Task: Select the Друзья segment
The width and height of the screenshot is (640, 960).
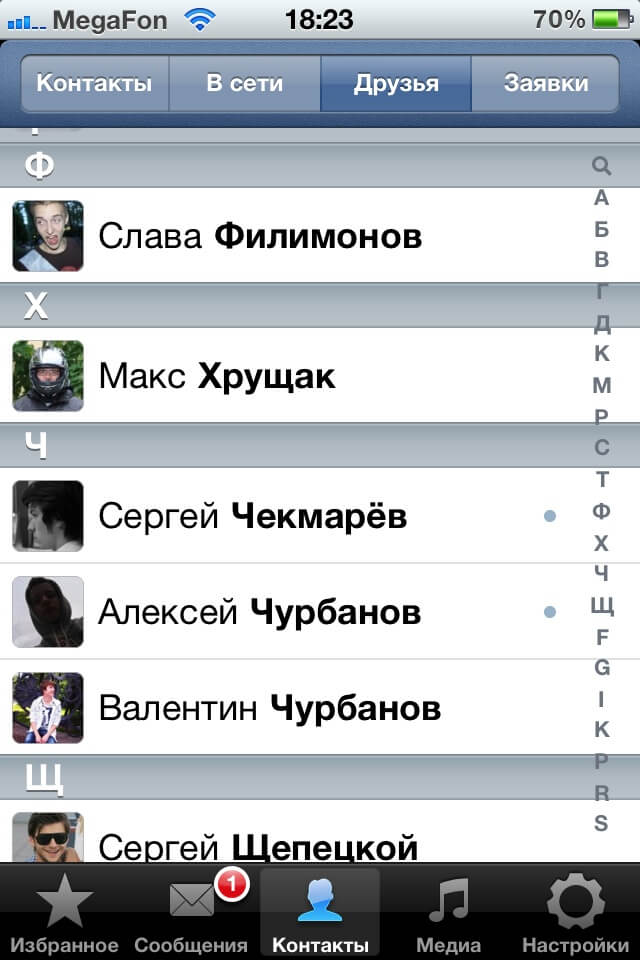Action: tap(396, 83)
